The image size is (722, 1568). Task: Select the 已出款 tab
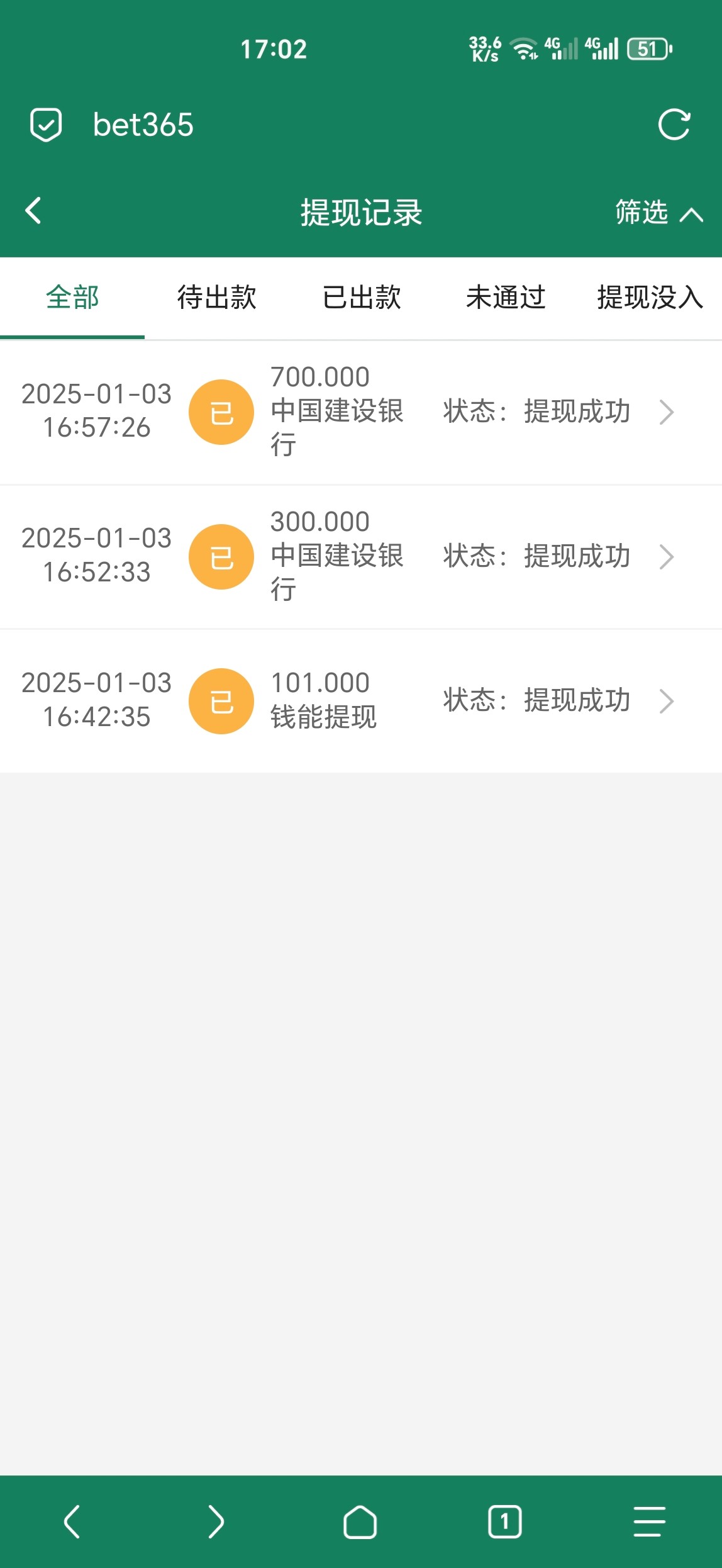coord(361,298)
